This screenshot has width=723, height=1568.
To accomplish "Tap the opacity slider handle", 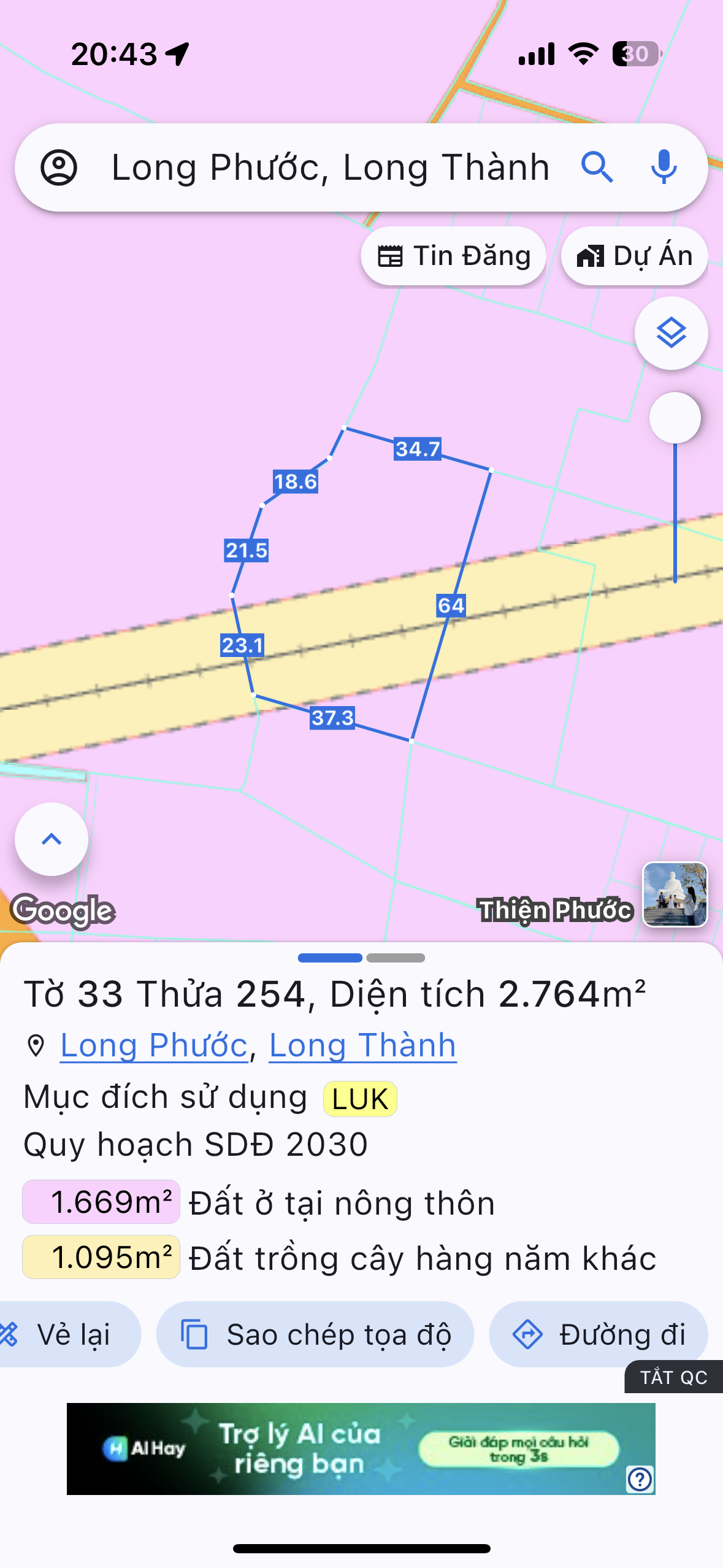I will pyautogui.click(x=675, y=418).
